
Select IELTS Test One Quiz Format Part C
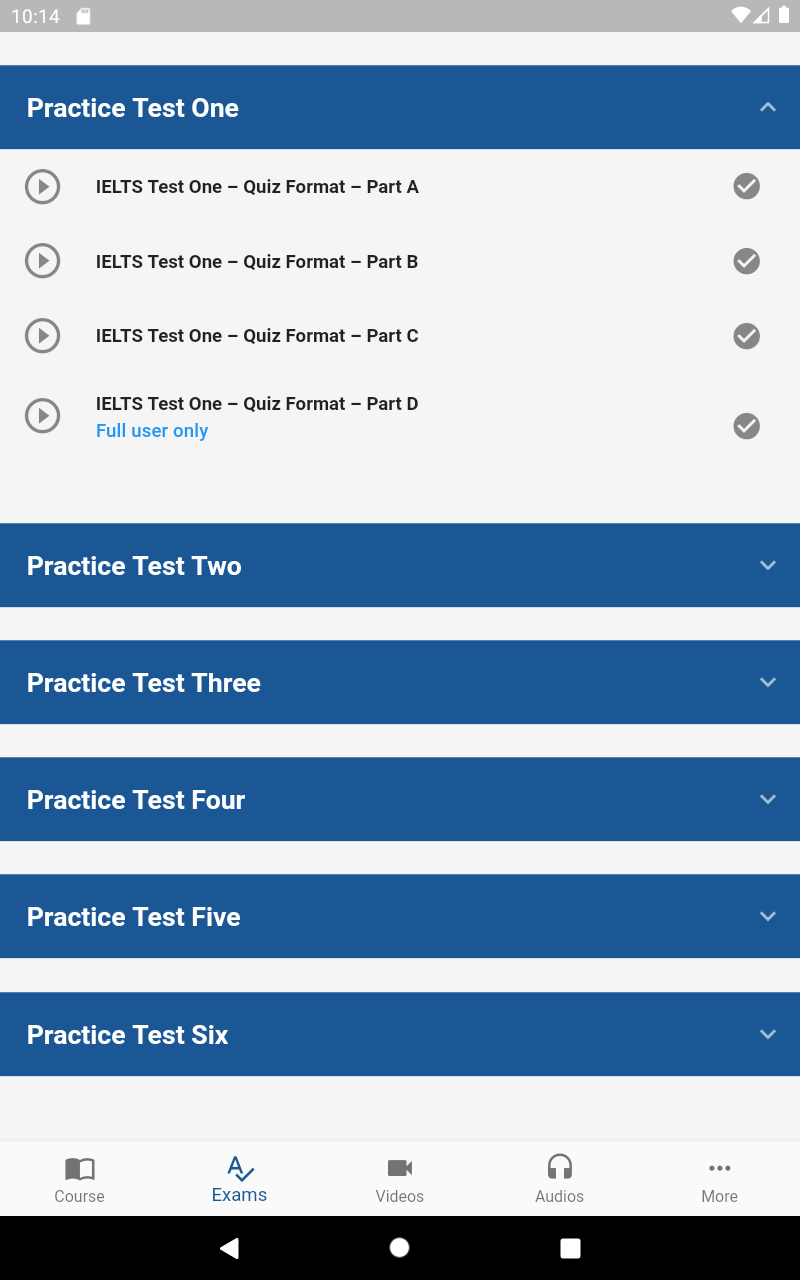[257, 336]
